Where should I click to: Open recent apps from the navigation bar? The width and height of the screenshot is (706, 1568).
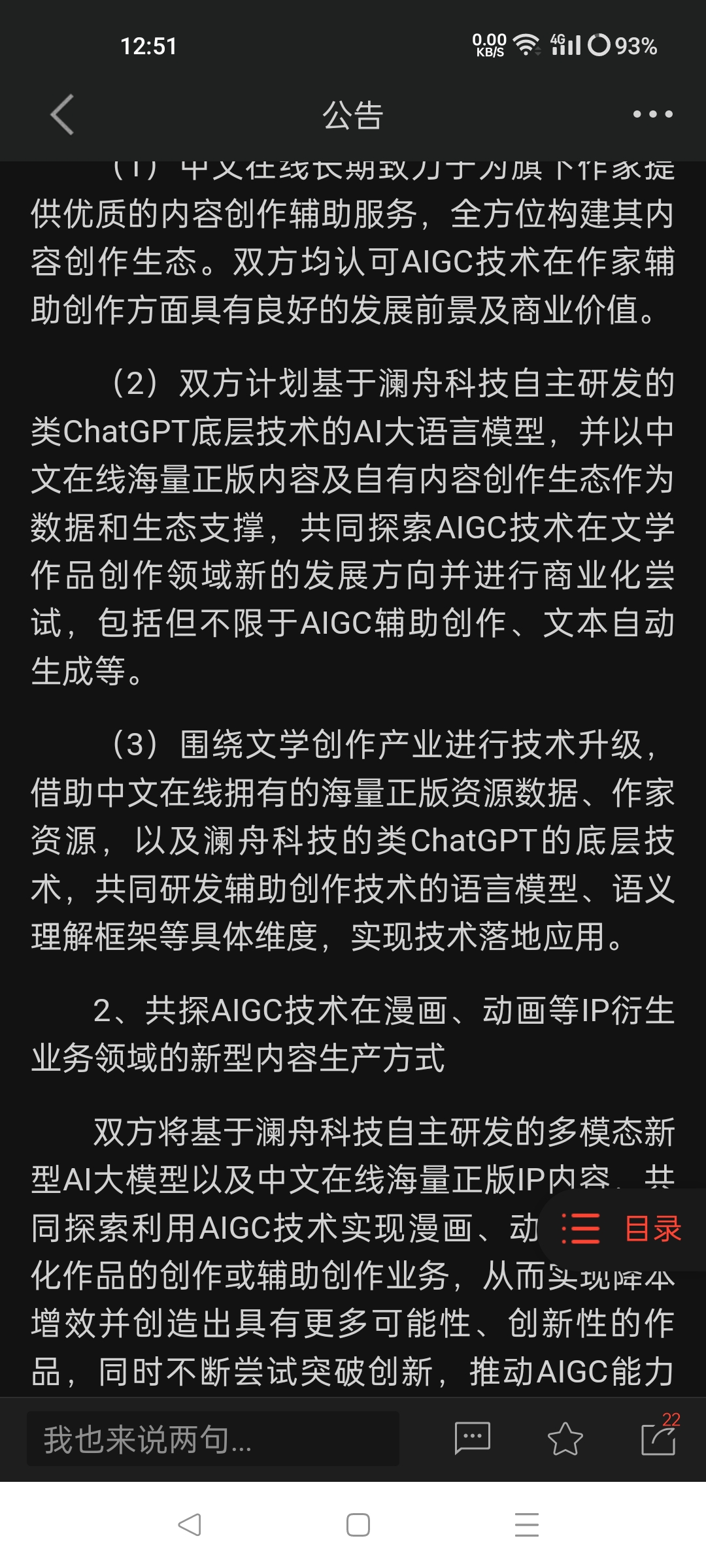[x=526, y=1525]
